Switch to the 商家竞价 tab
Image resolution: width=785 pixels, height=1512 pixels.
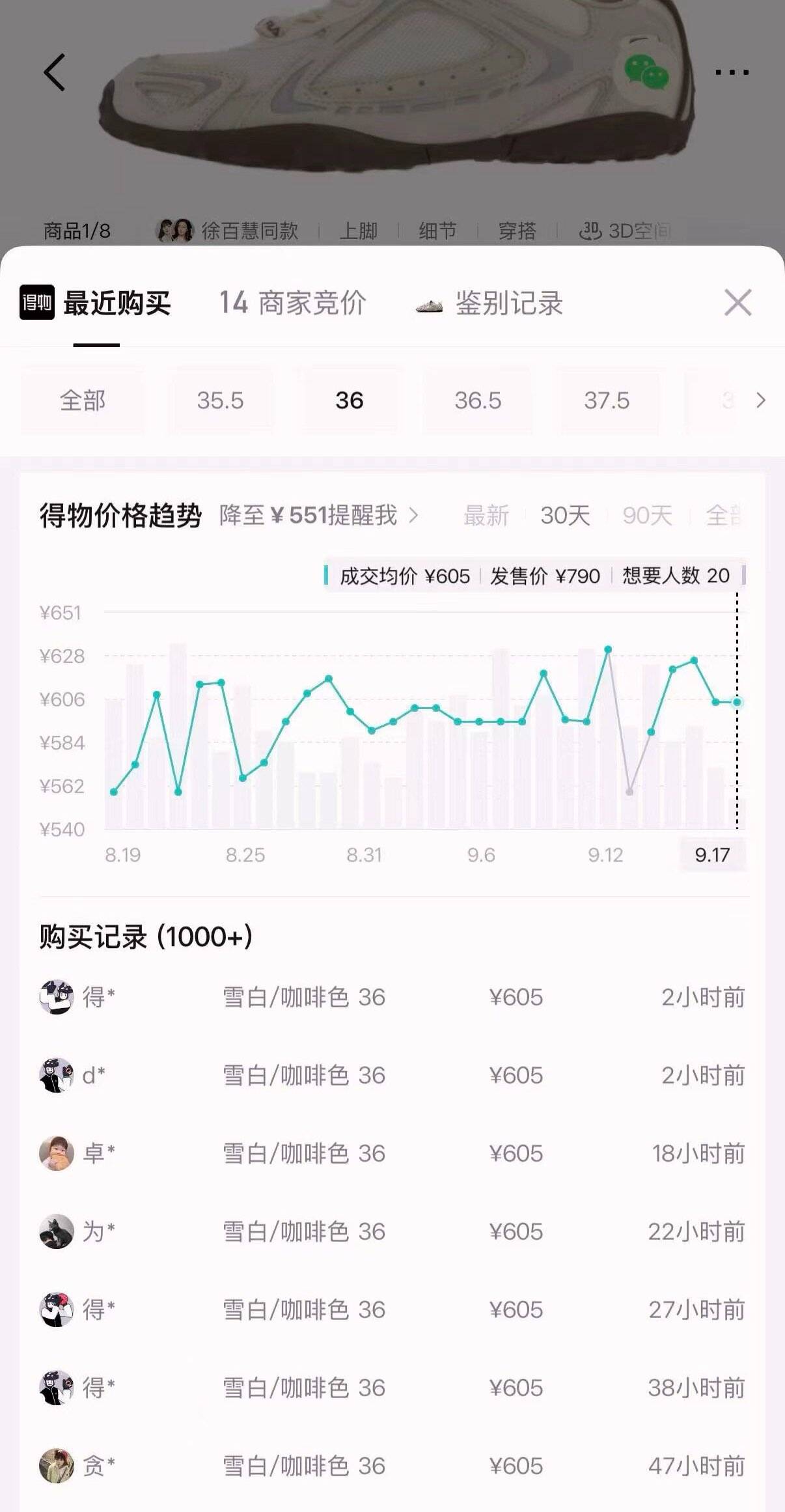(x=292, y=303)
